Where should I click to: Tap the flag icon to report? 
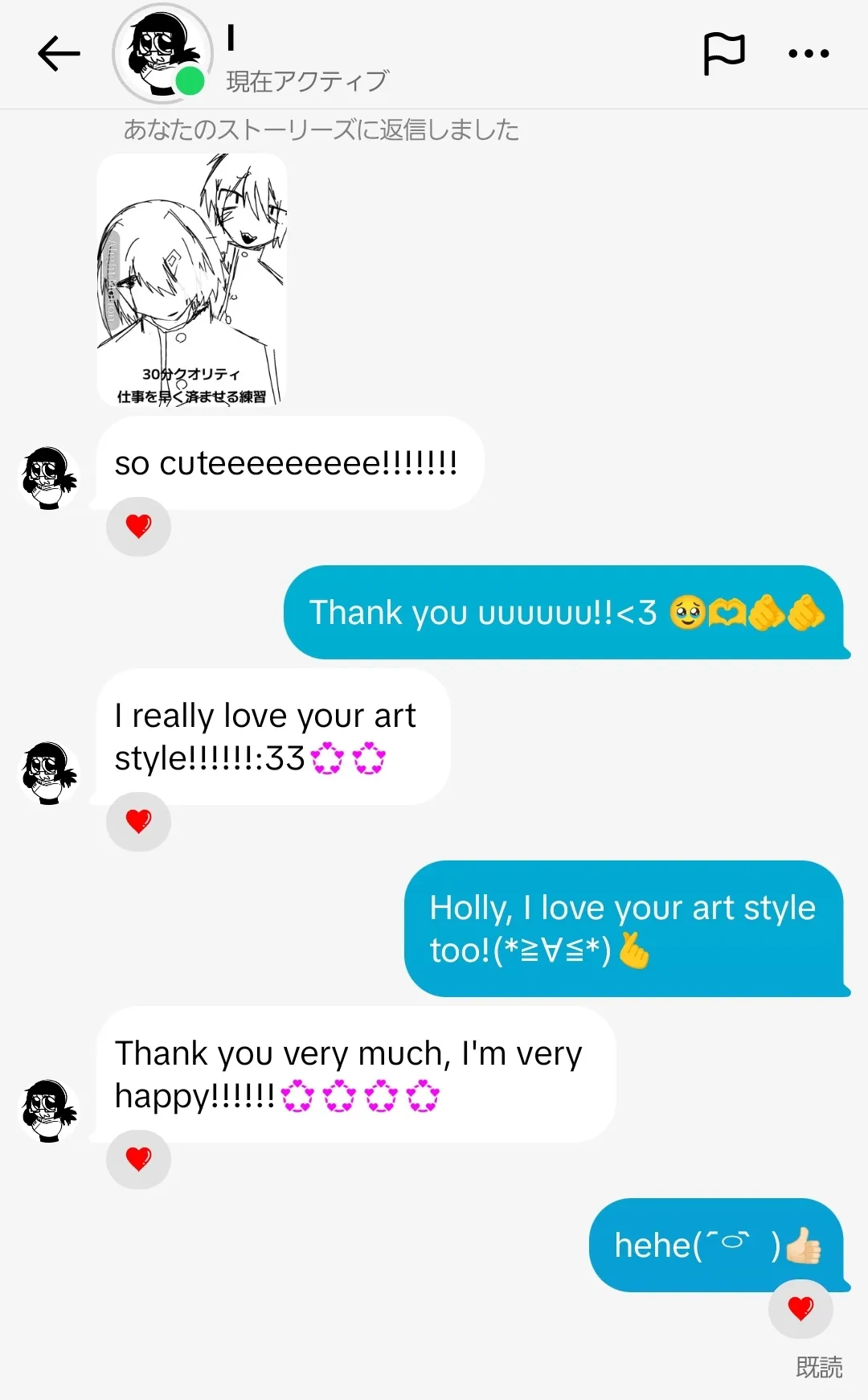tap(724, 54)
